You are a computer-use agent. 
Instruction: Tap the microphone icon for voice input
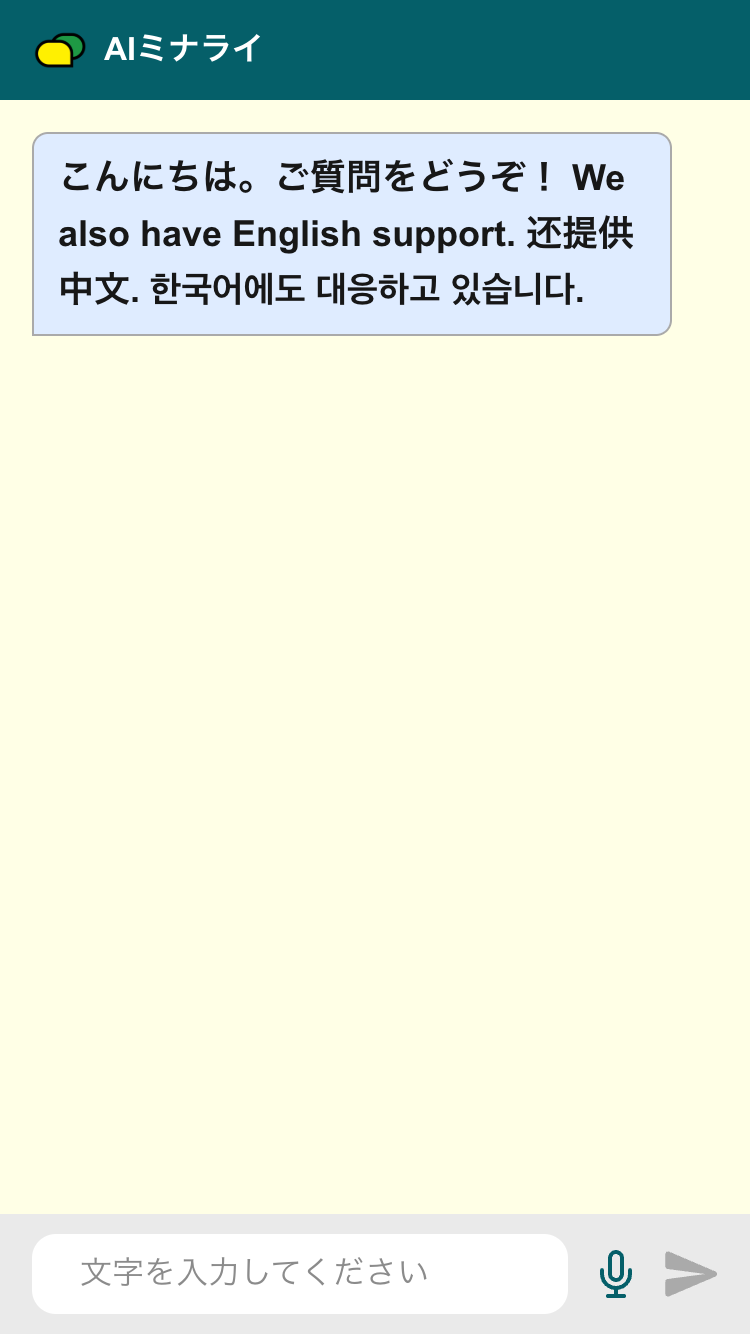click(616, 1273)
